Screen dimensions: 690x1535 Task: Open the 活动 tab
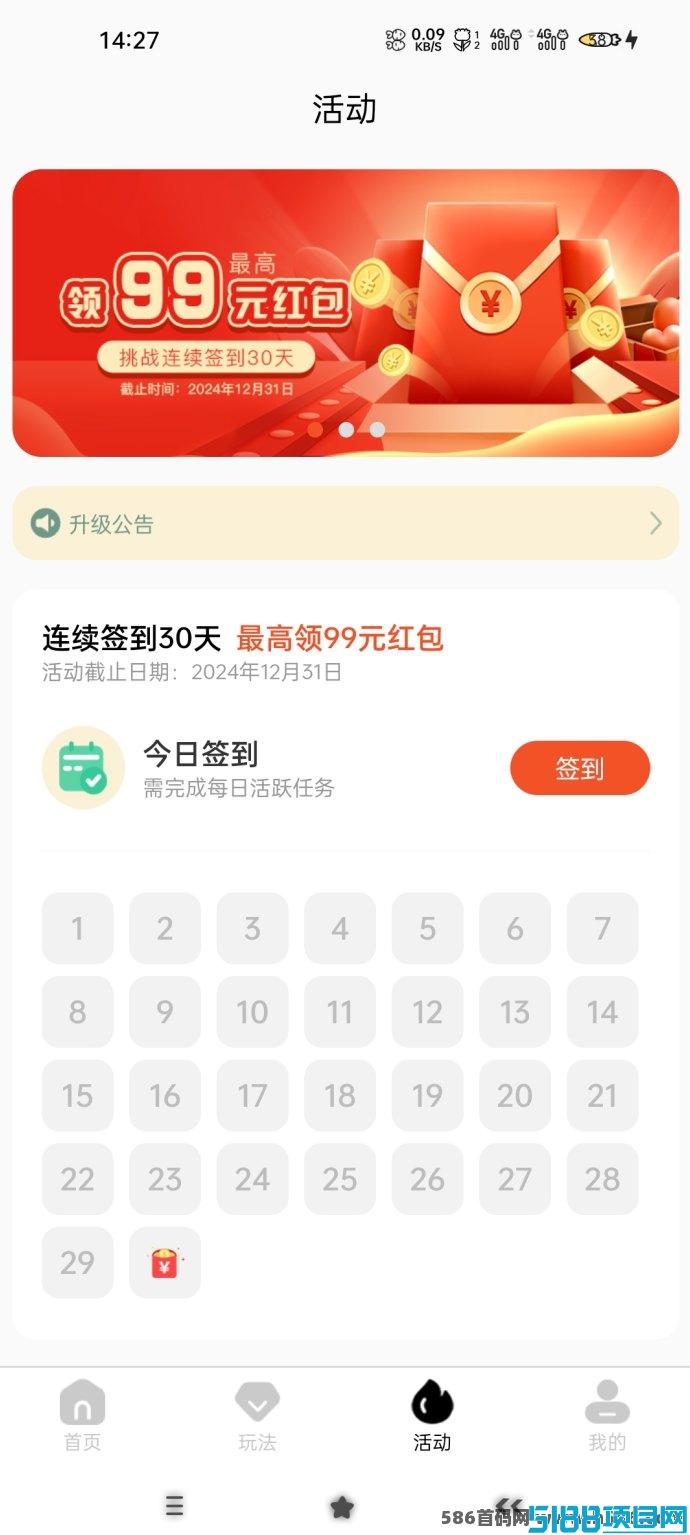[x=432, y=1415]
